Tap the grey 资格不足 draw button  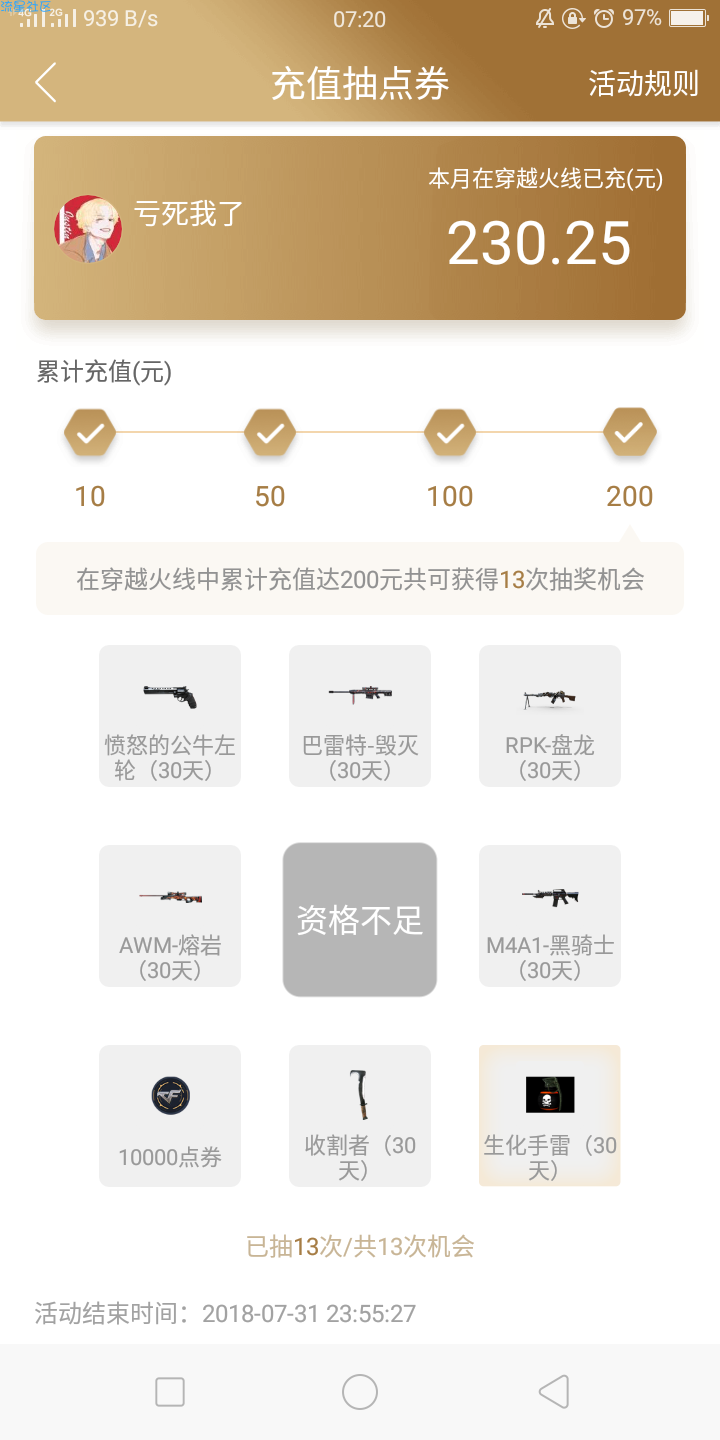tap(360, 920)
